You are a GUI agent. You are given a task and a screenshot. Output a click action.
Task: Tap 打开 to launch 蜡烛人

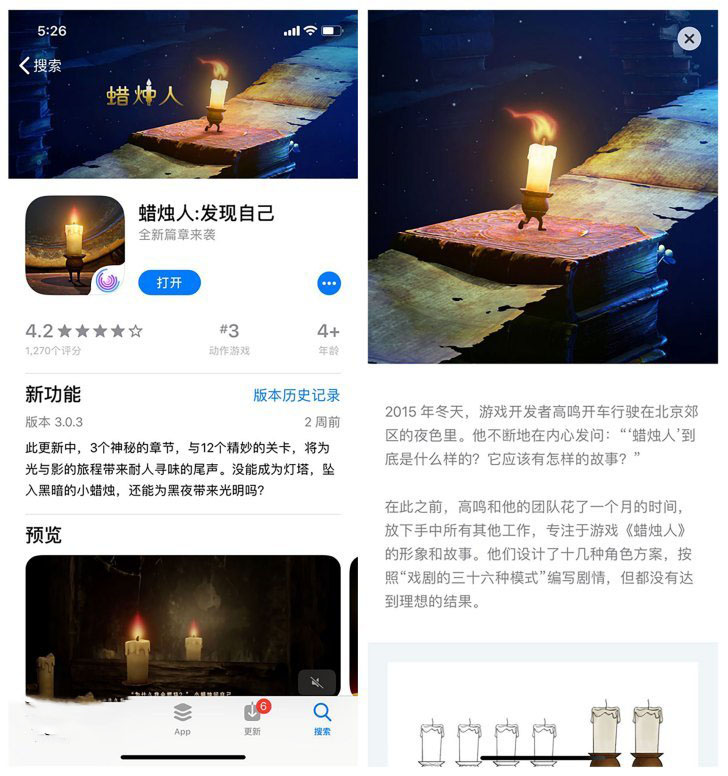(x=169, y=283)
